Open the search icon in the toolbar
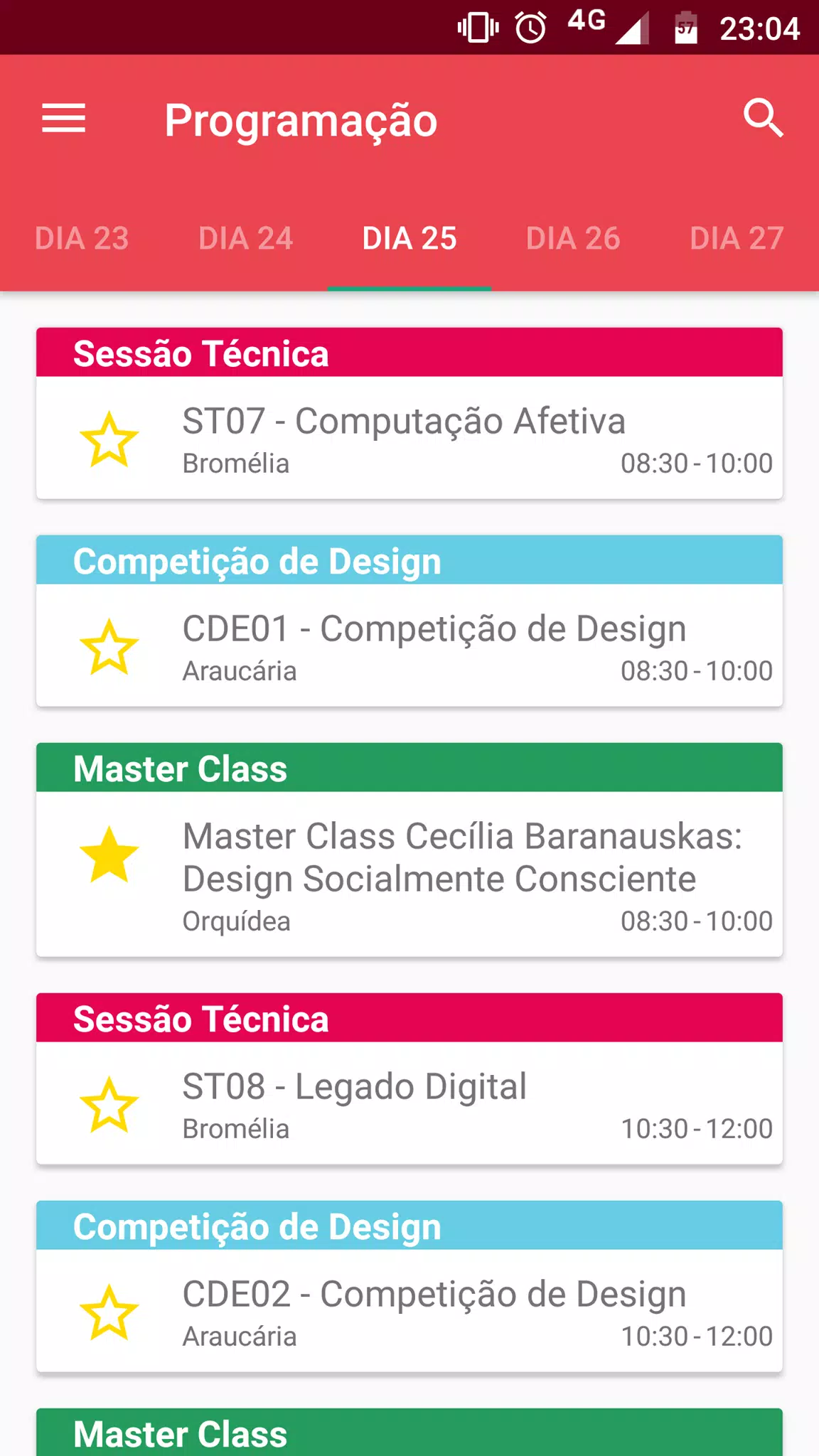Viewport: 819px width, 1456px height. pyautogui.click(x=764, y=118)
